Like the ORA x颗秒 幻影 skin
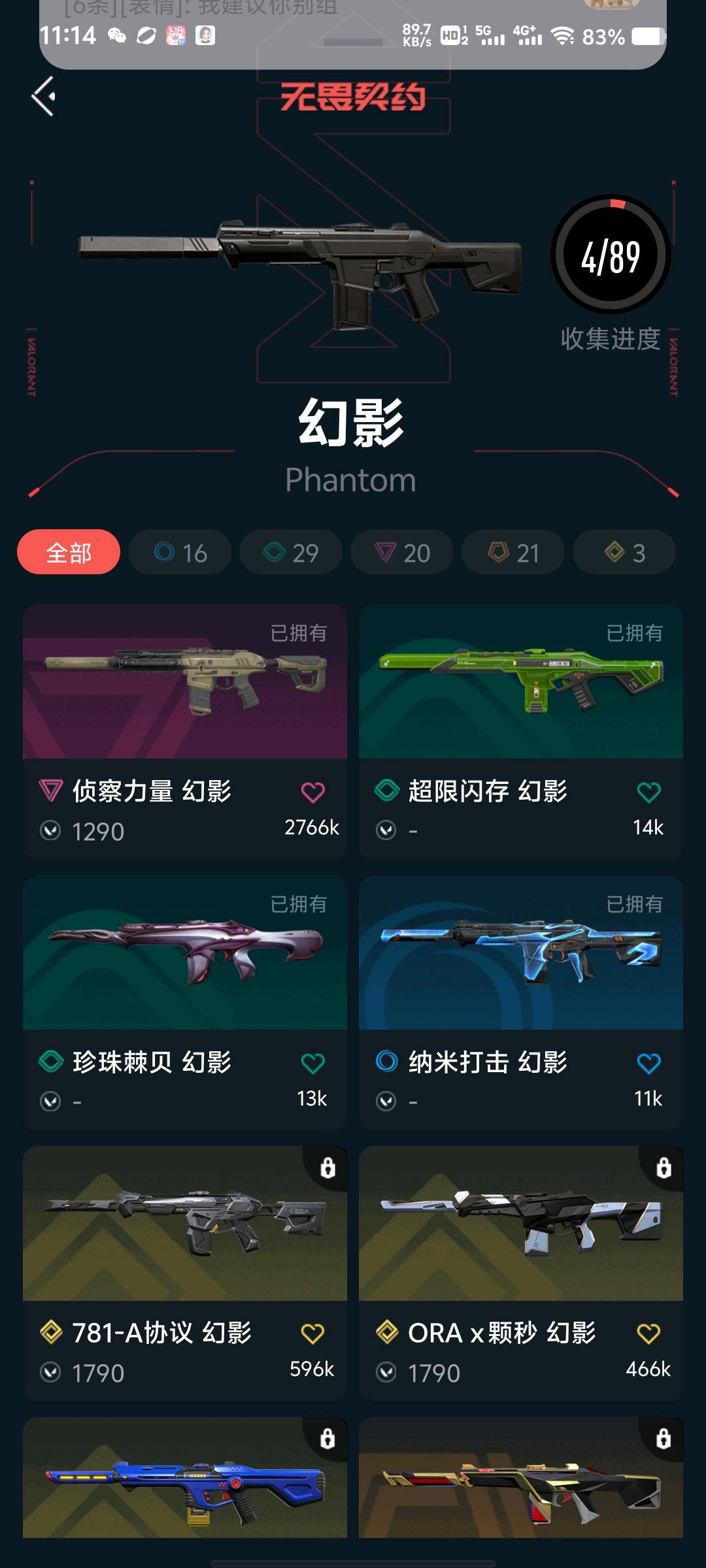This screenshot has width=706, height=1568. [x=648, y=1333]
